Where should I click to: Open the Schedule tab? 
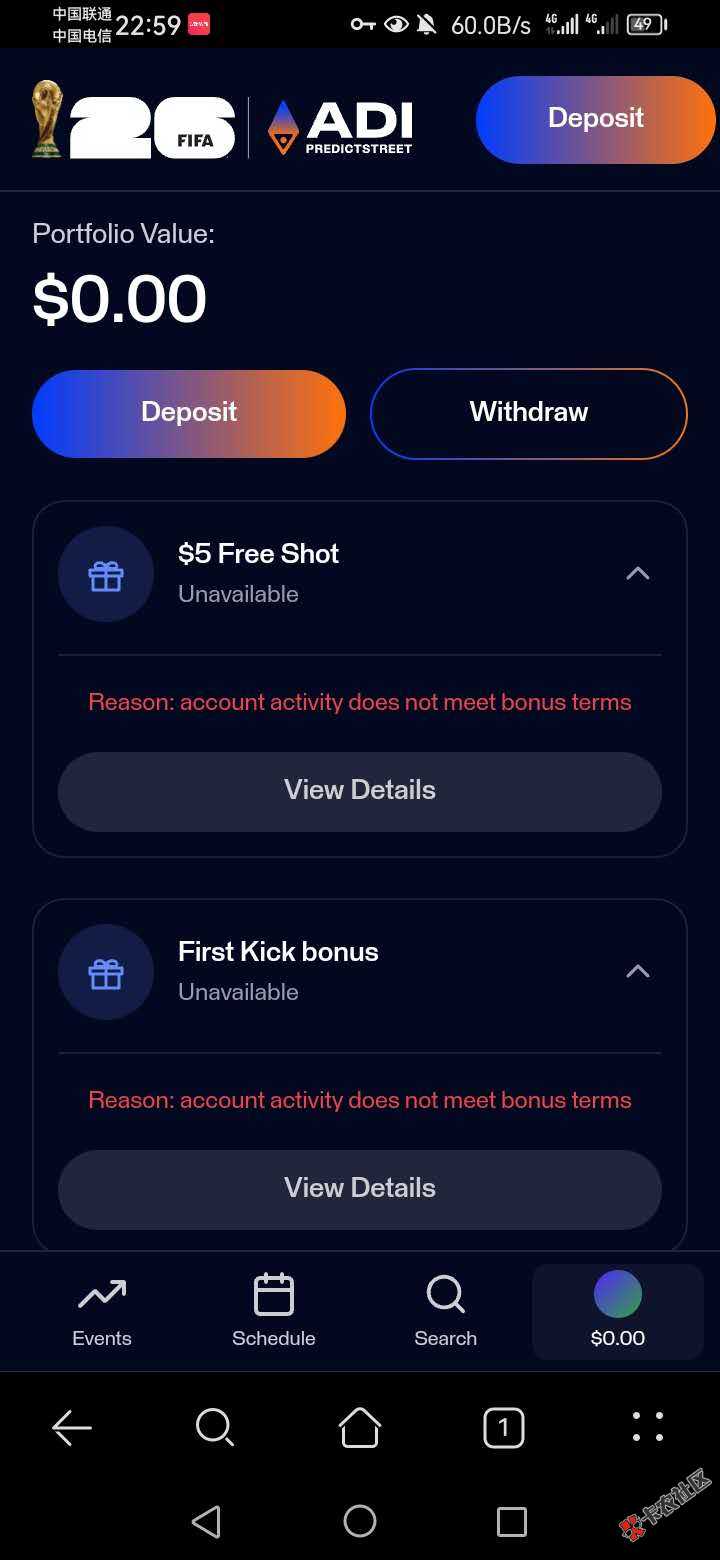274,1312
